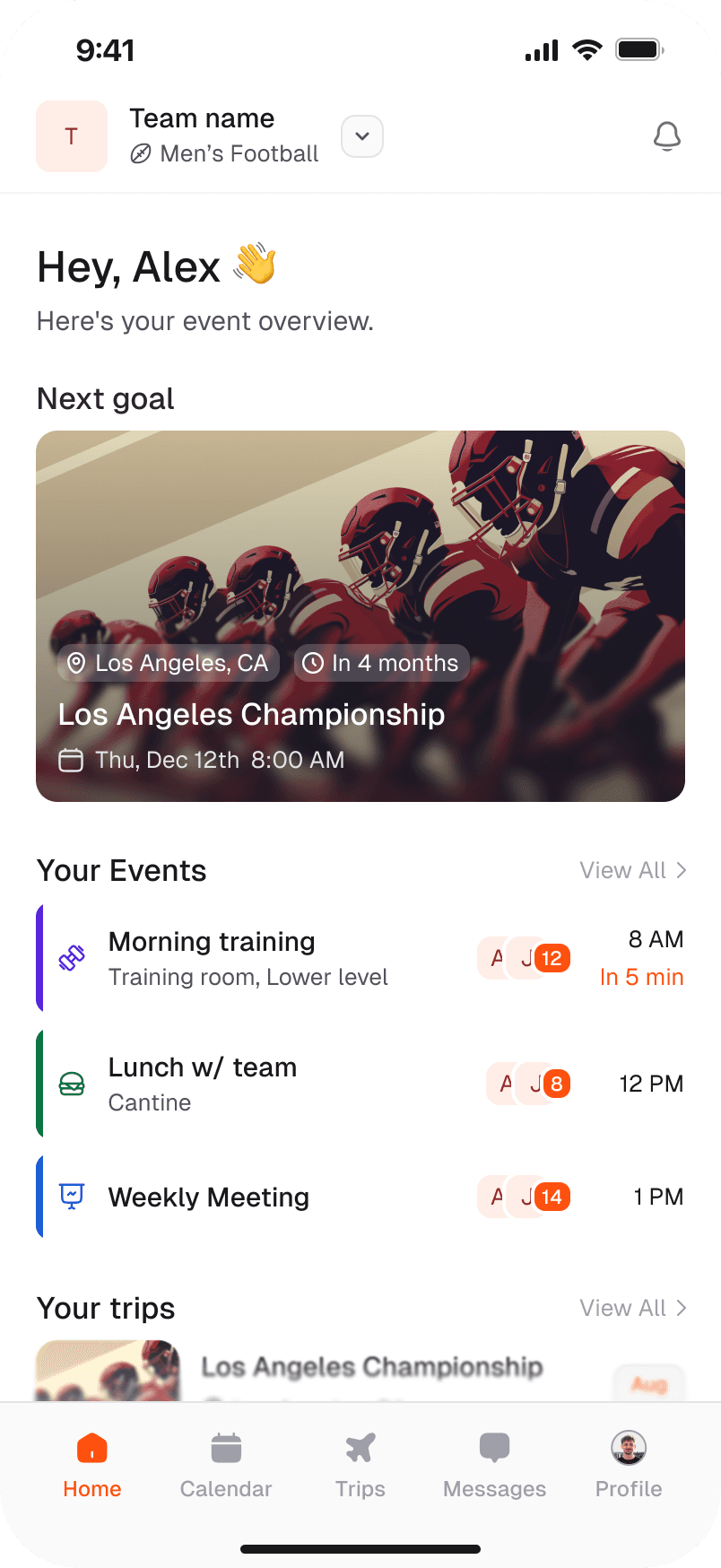Open View All chevron next to Your Events

point(682,870)
